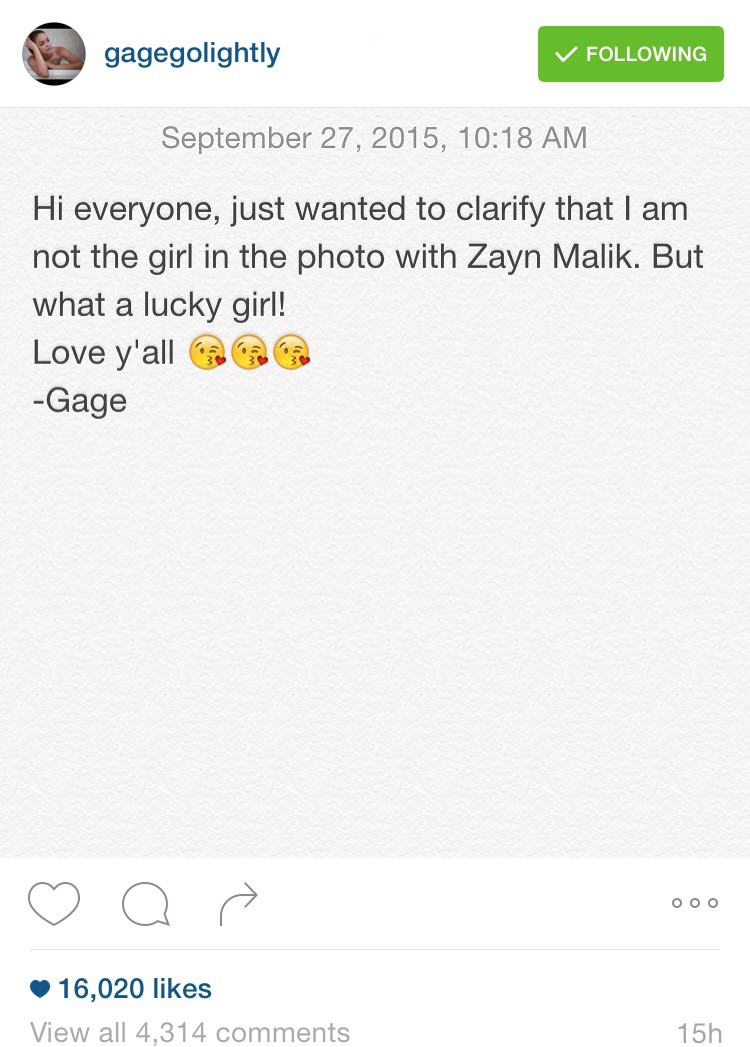The width and height of the screenshot is (750, 1047).
Task: Share the post with the arrow icon
Action: pos(238,903)
